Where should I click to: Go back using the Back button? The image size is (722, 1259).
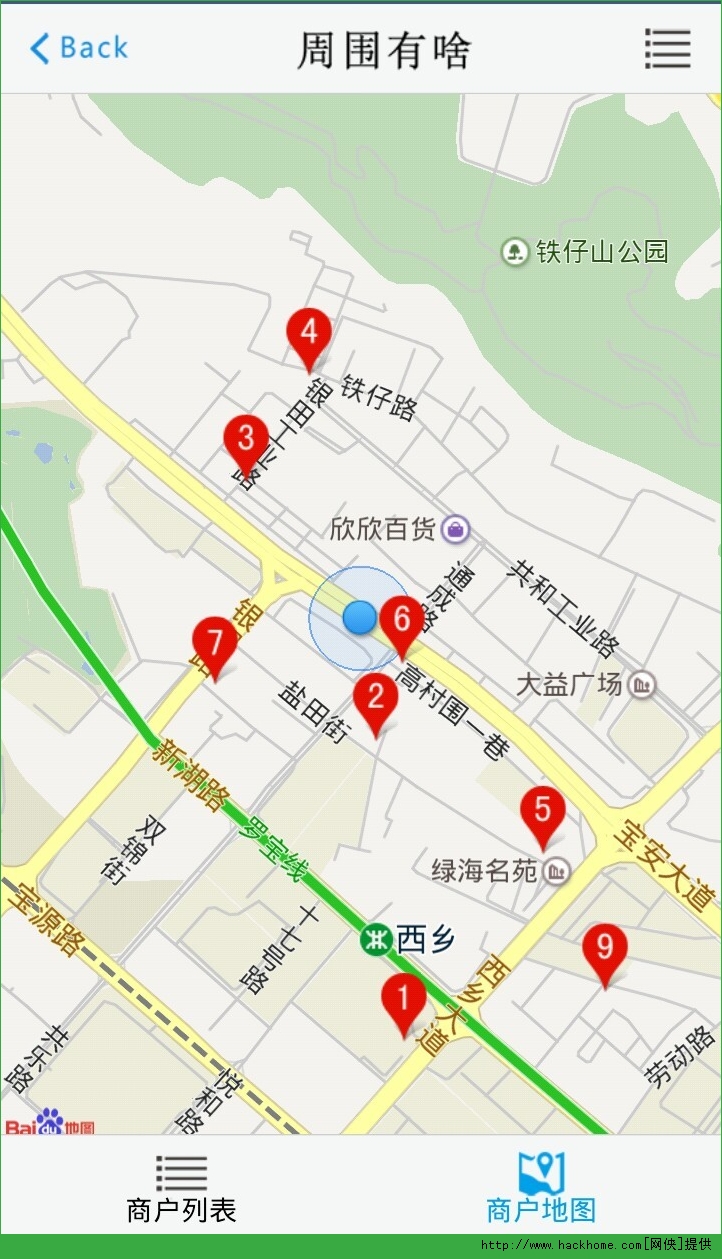coord(80,48)
